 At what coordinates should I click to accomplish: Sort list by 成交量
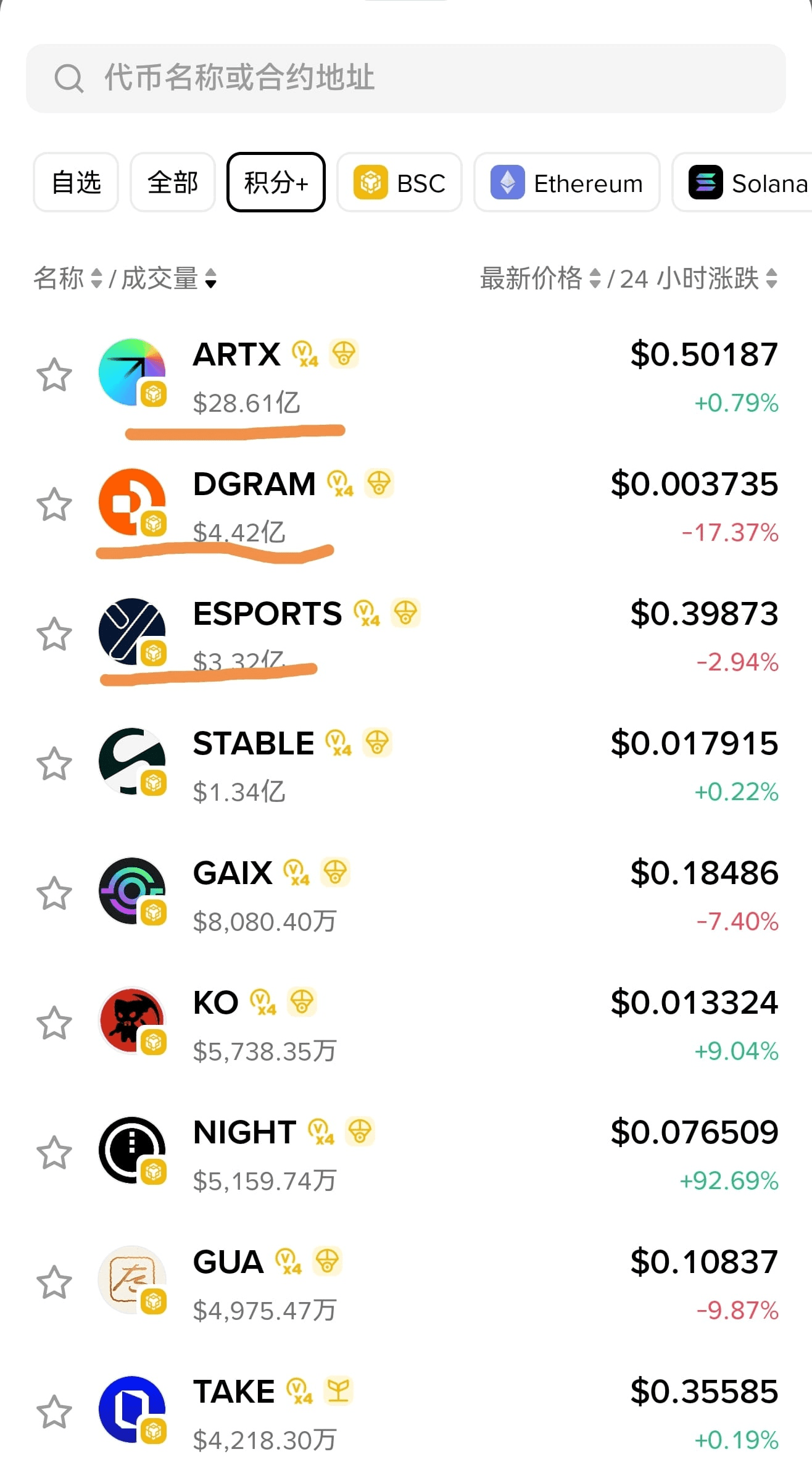168,278
